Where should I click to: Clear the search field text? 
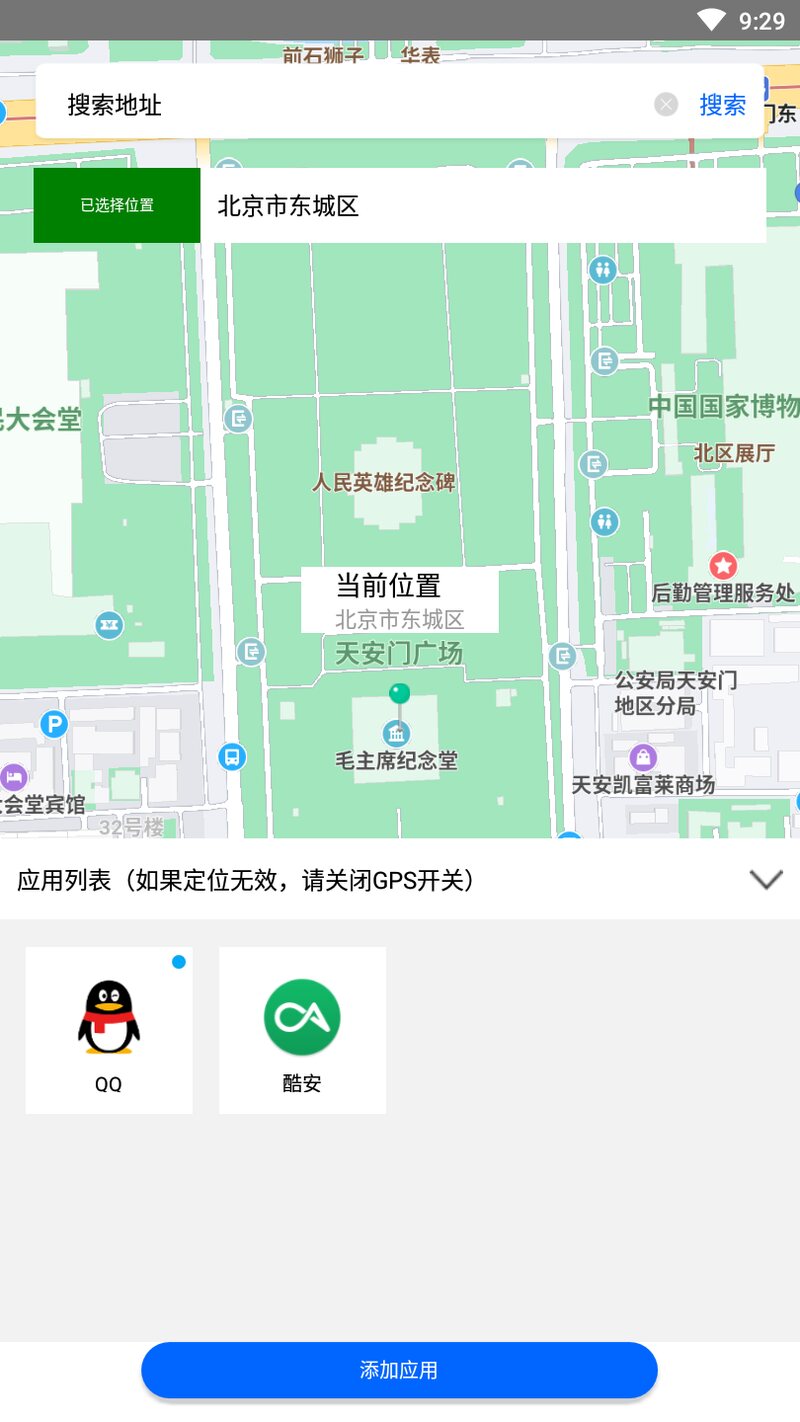666,104
